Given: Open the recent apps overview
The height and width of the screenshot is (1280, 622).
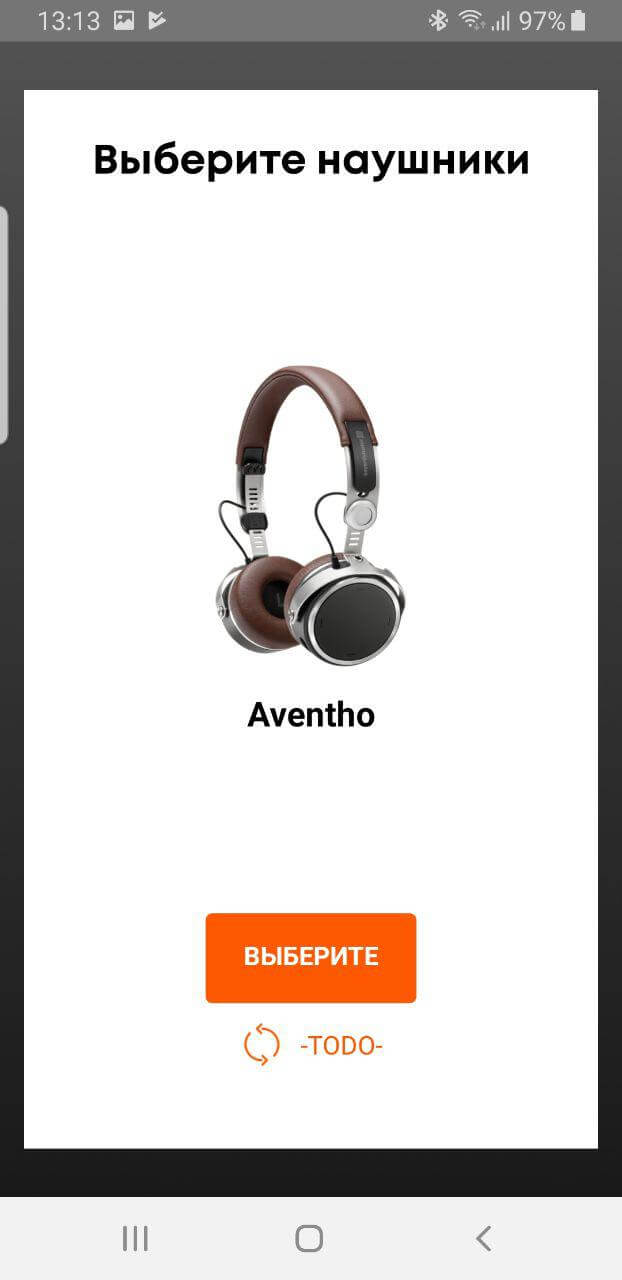Looking at the screenshot, I should 135,1238.
